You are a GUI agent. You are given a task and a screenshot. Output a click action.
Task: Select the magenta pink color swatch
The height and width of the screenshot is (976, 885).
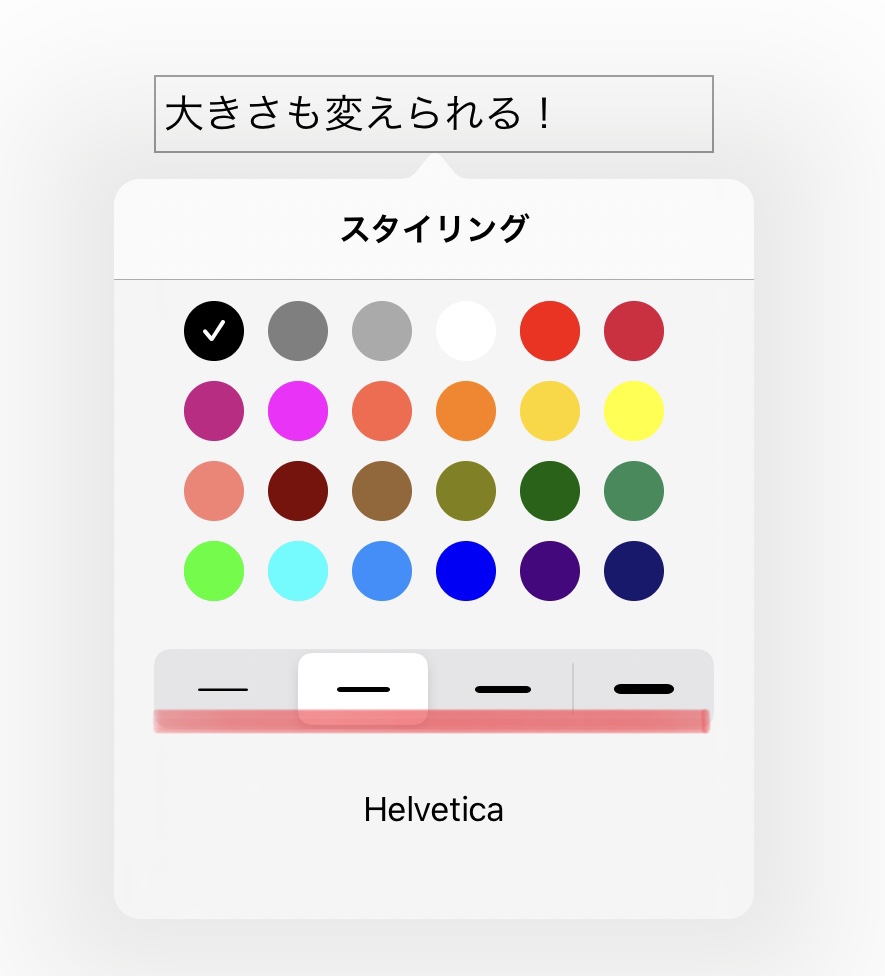click(x=298, y=411)
